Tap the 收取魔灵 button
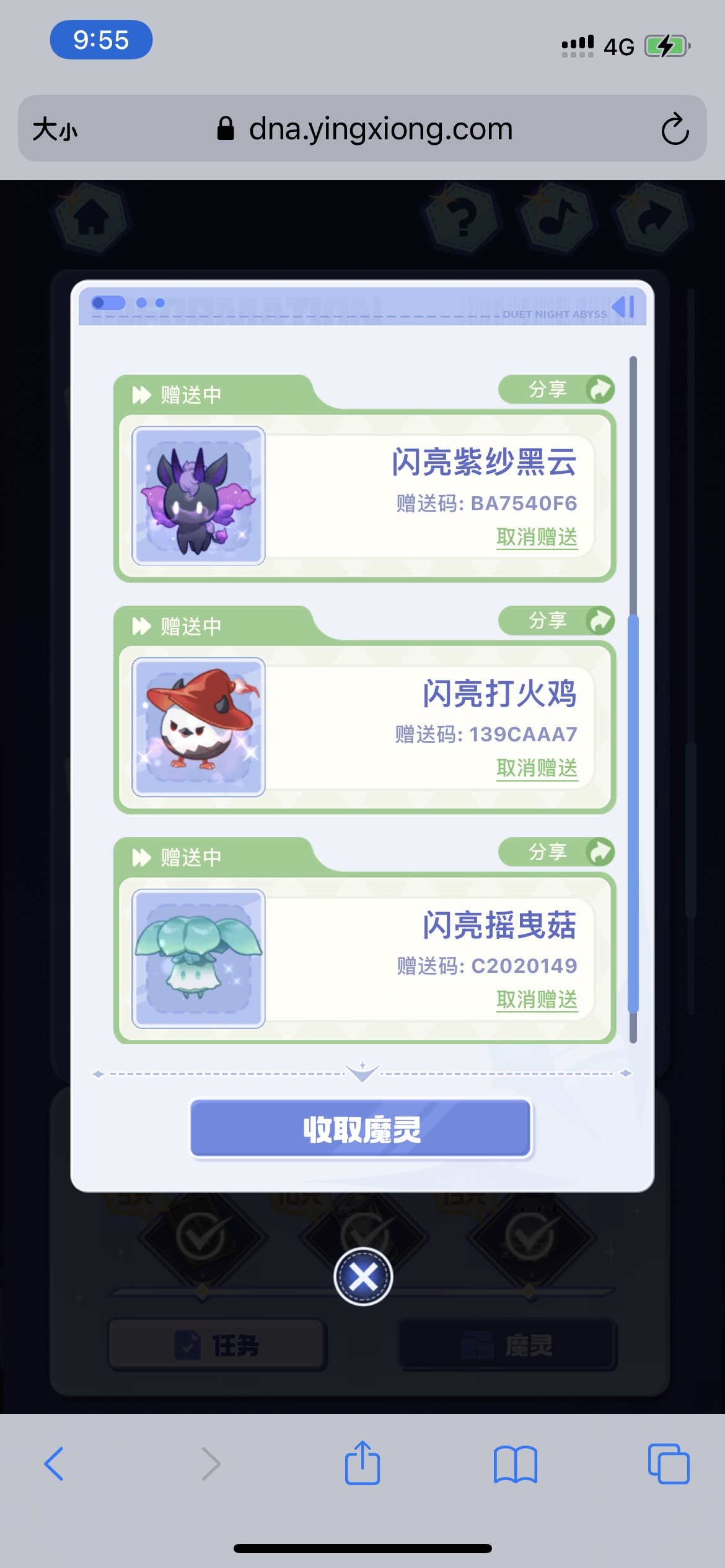Screen dimensions: 725x1568 coord(361,1128)
